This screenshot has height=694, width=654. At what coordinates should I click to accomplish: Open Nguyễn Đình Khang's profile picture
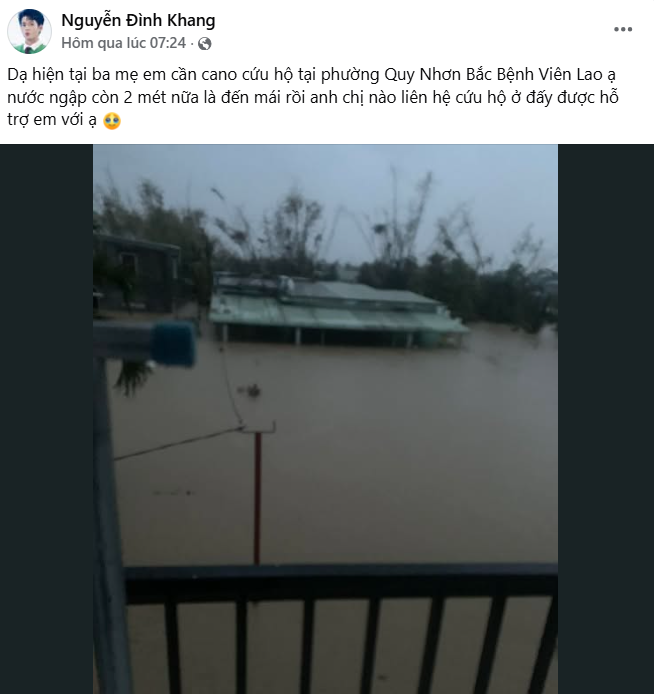pyautogui.click(x=29, y=31)
